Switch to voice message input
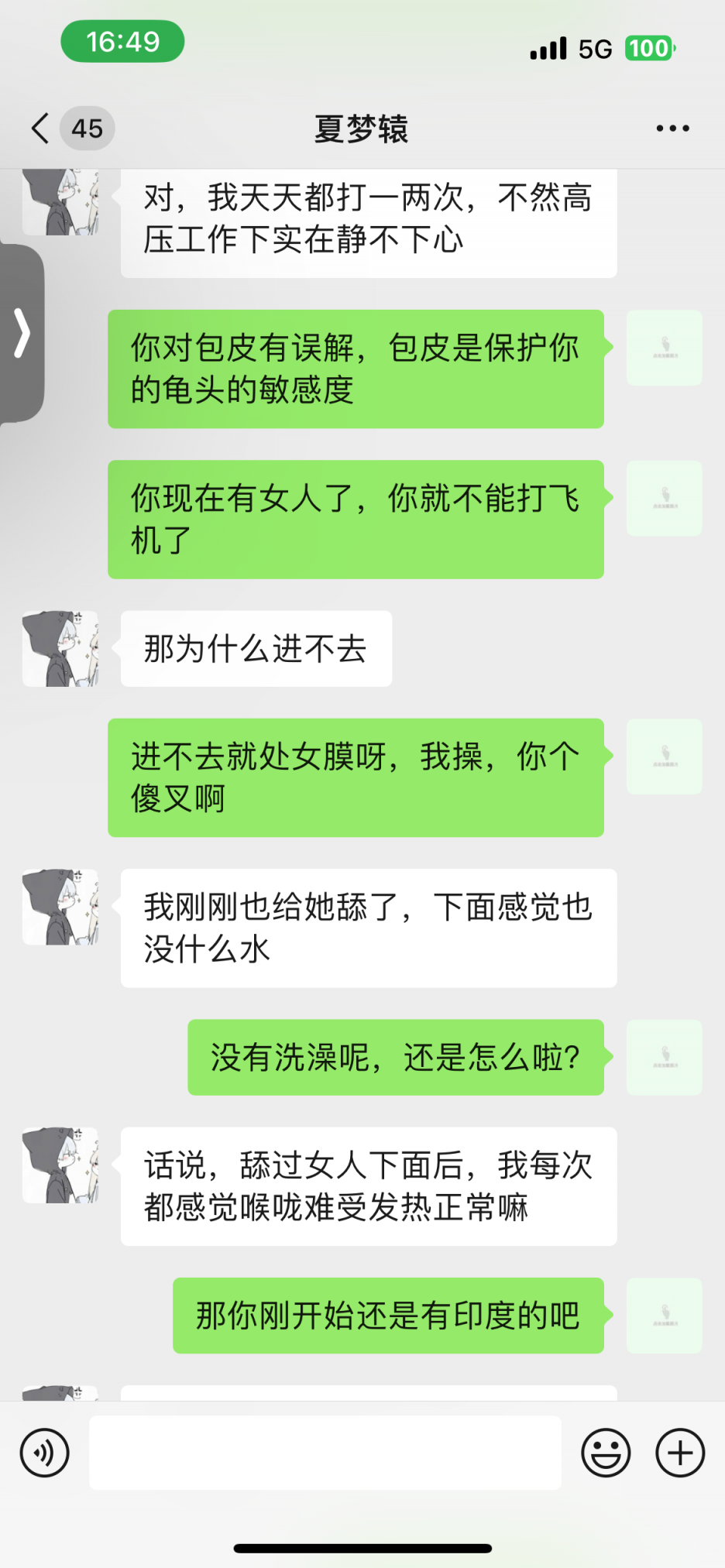 pos(44,1453)
